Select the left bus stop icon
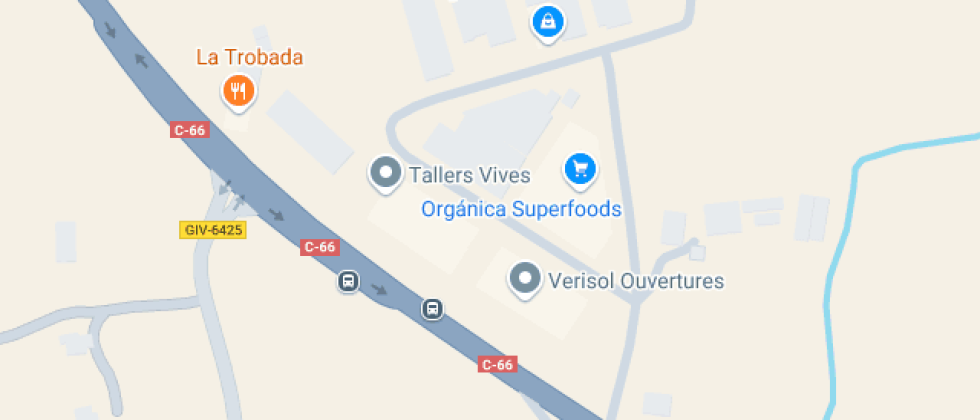Screen dimensions: 980x420 (347, 282)
